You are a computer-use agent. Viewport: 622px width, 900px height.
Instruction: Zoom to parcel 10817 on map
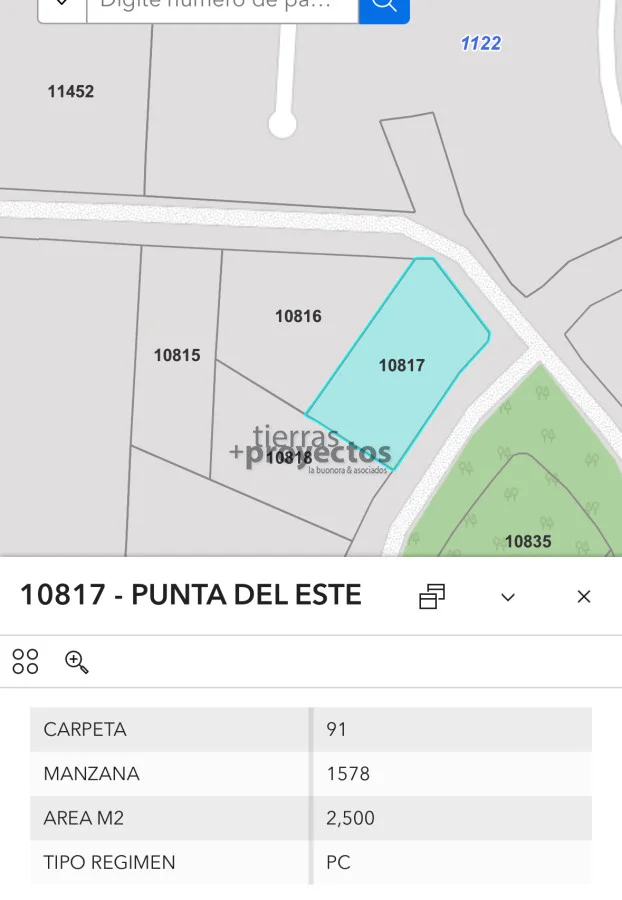77,661
